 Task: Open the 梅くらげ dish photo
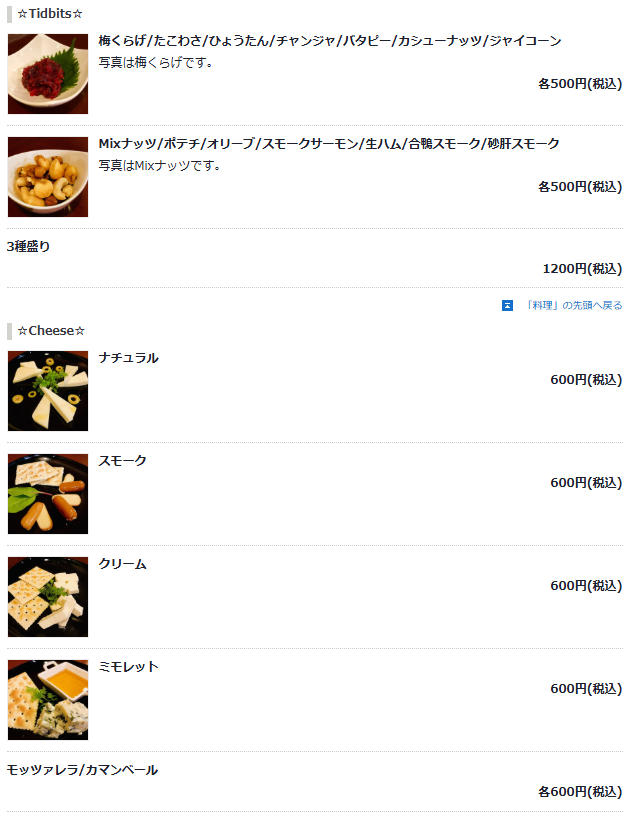pos(48,74)
